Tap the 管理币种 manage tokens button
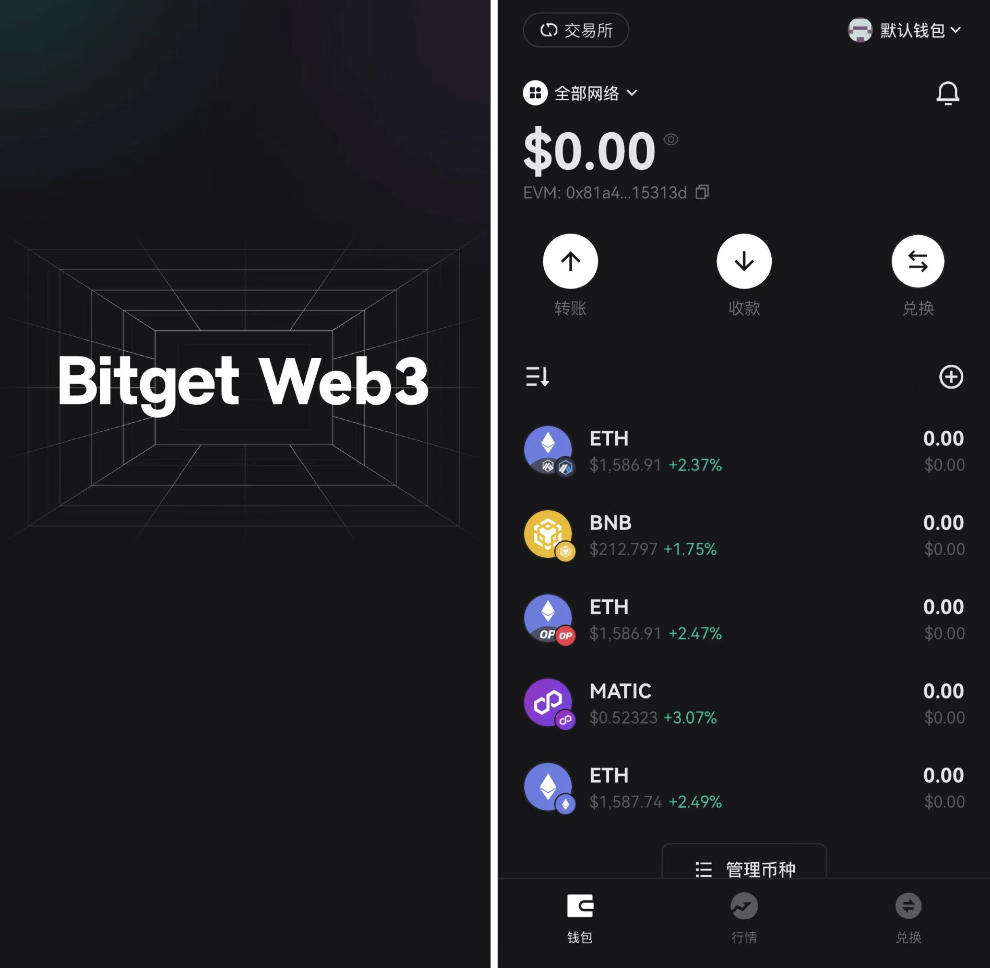 744,867
